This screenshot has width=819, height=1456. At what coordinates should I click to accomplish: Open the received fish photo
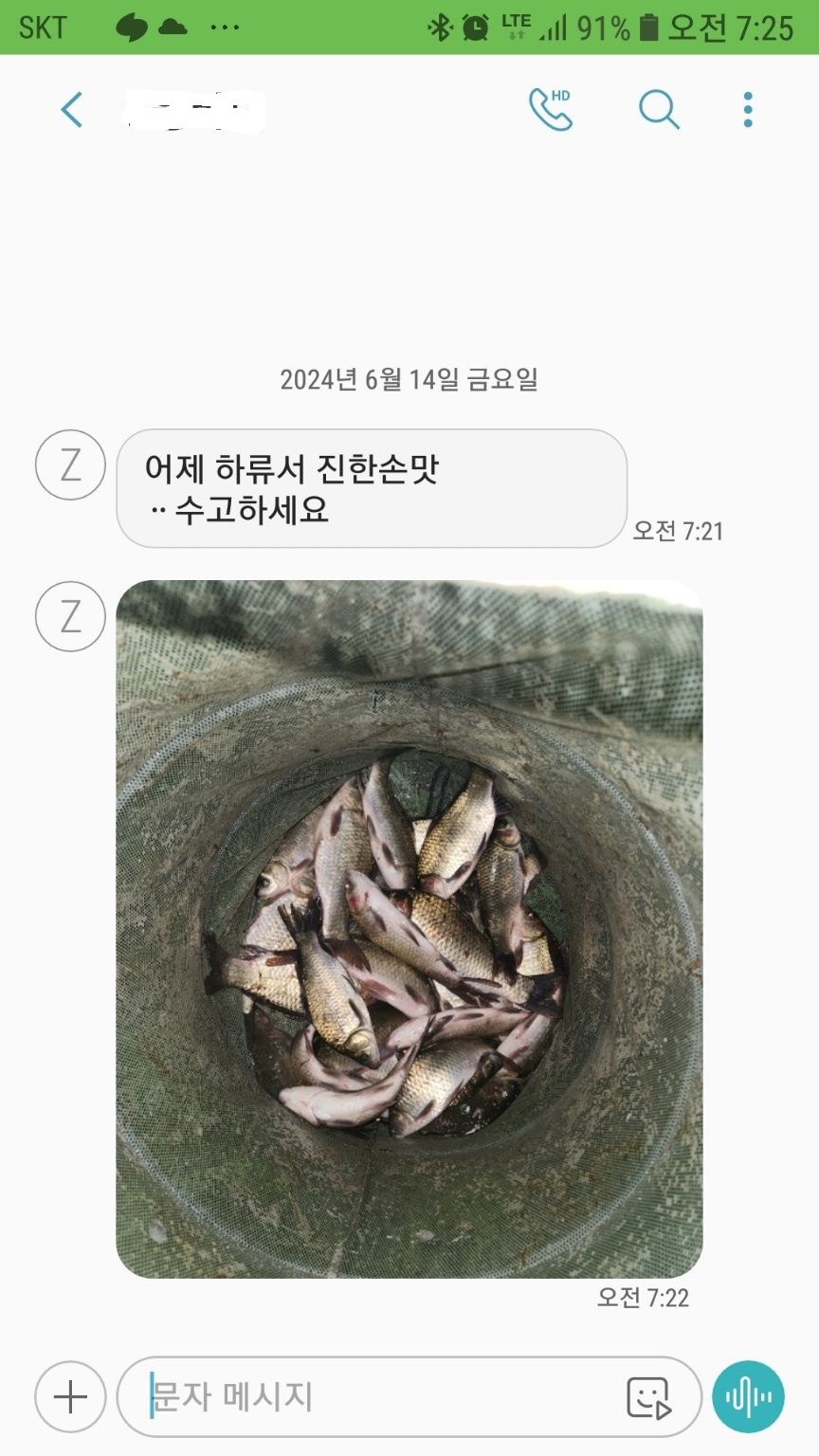[x=409, y=929]
